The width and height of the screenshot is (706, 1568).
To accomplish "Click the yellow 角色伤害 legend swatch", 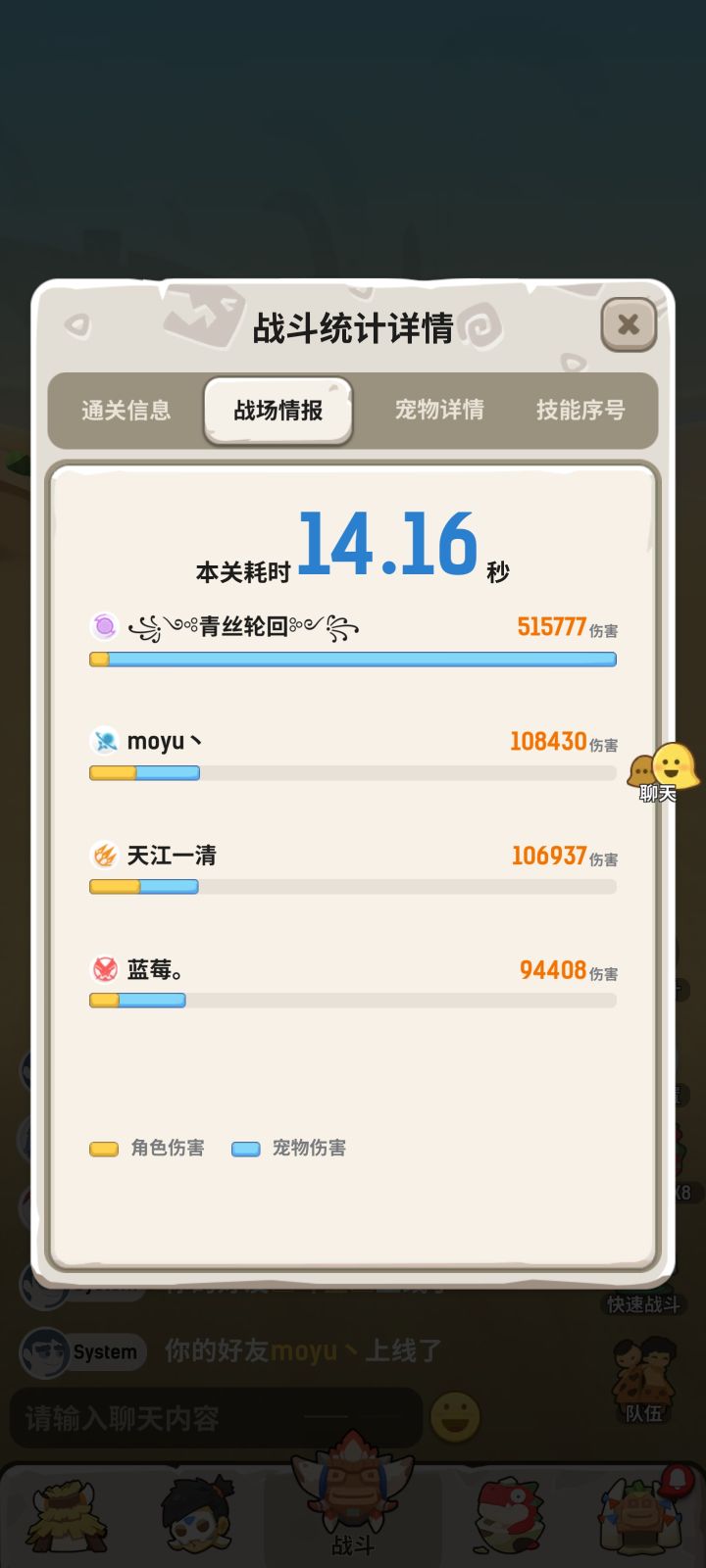I will click(x=104, y=1148).
